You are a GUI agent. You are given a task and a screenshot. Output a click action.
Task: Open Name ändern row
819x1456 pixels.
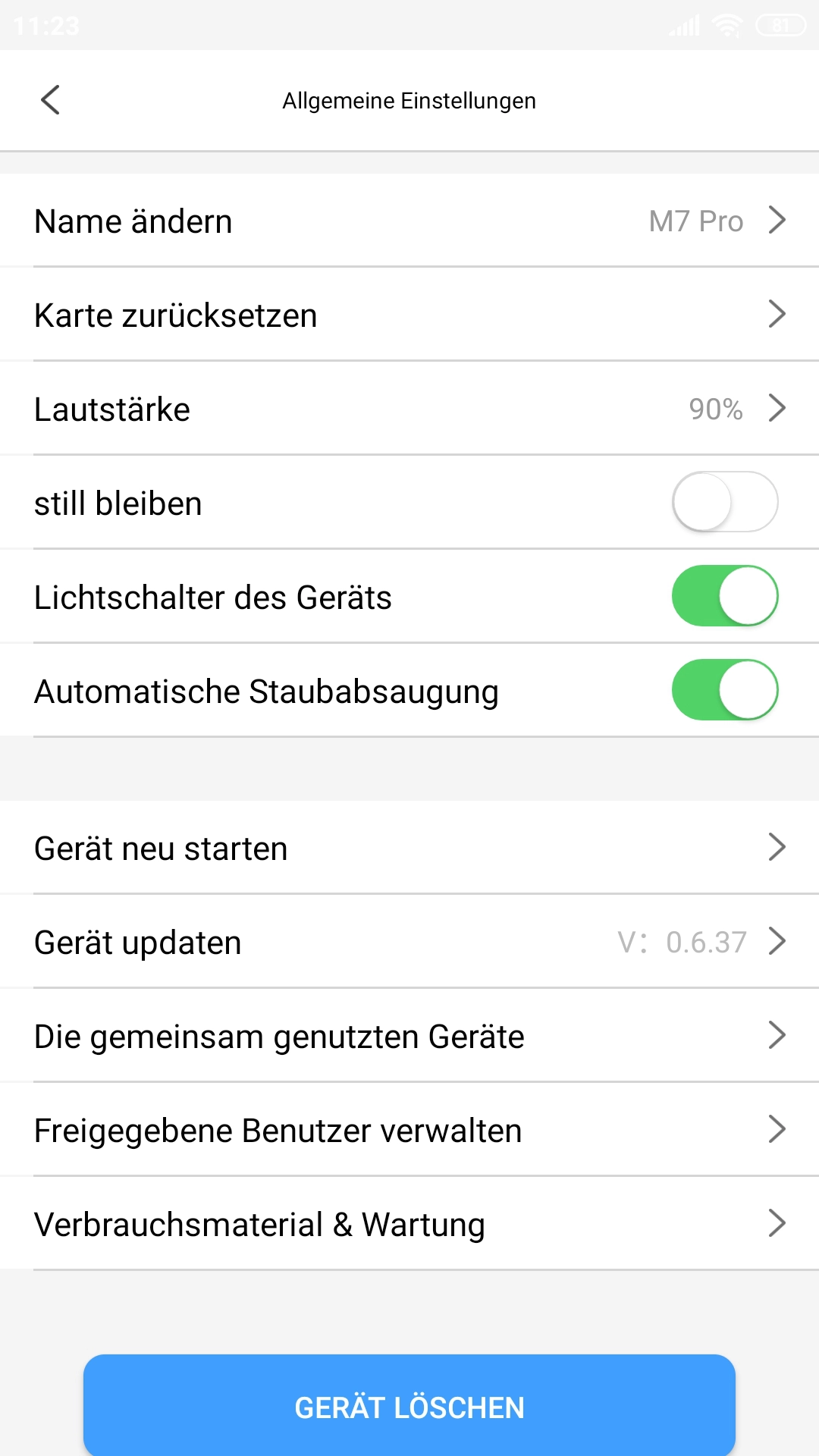pyautogui.click(x=409, y=221)
